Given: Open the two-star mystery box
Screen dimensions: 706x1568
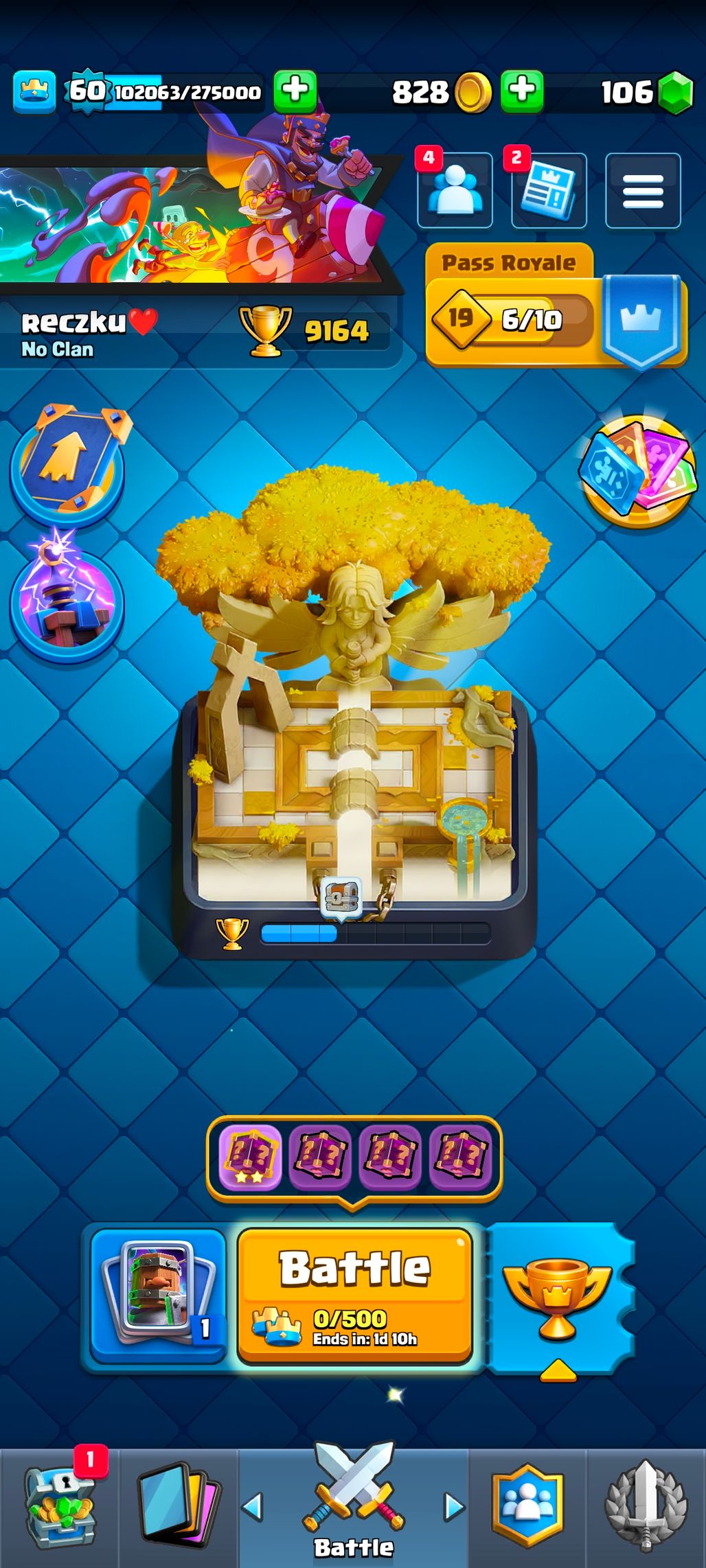Looking at the screenshot, I should point(250,1157).
